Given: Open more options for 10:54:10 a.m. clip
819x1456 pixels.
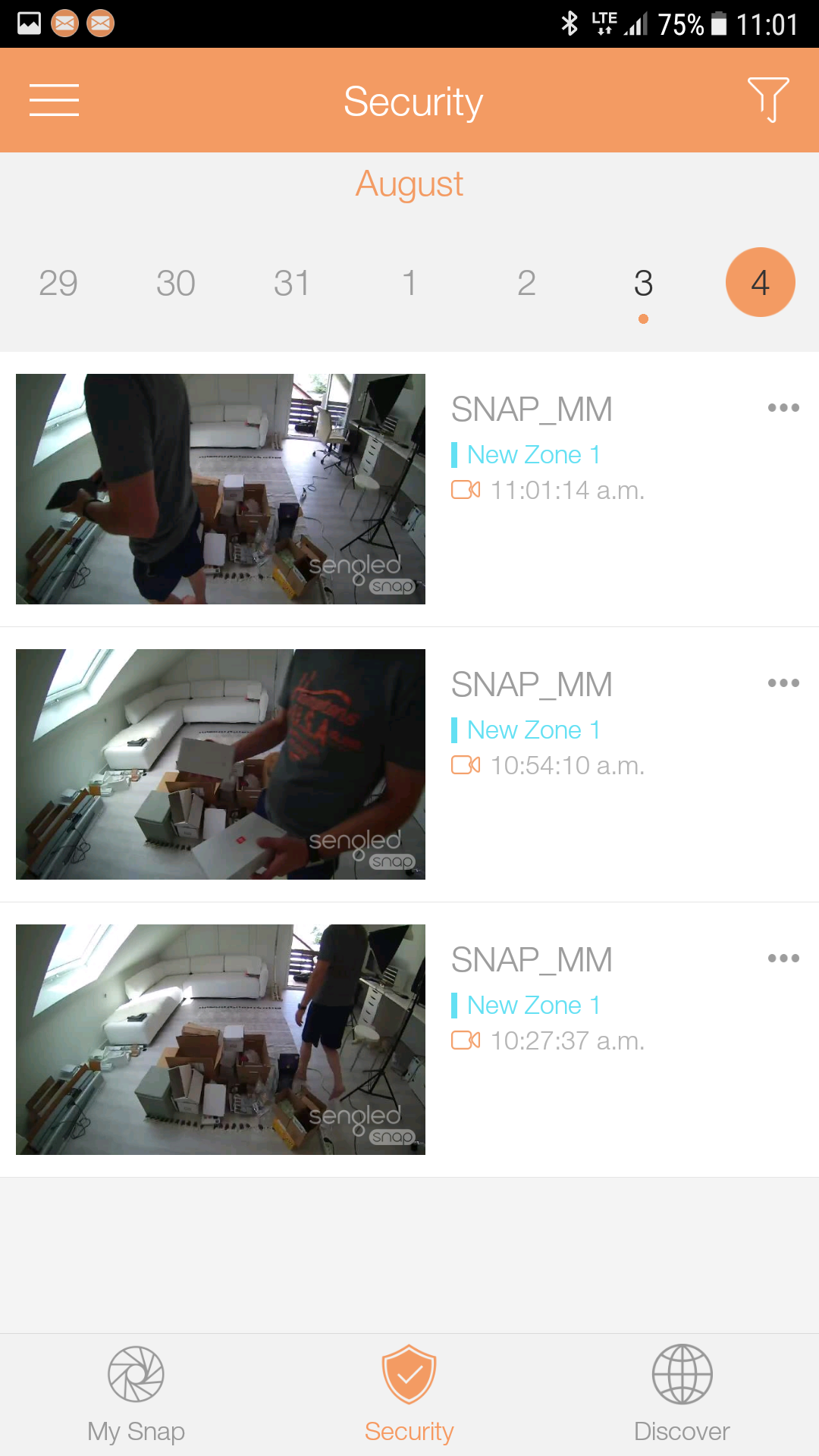Looking at the screenshot, I should pos(783,683).
